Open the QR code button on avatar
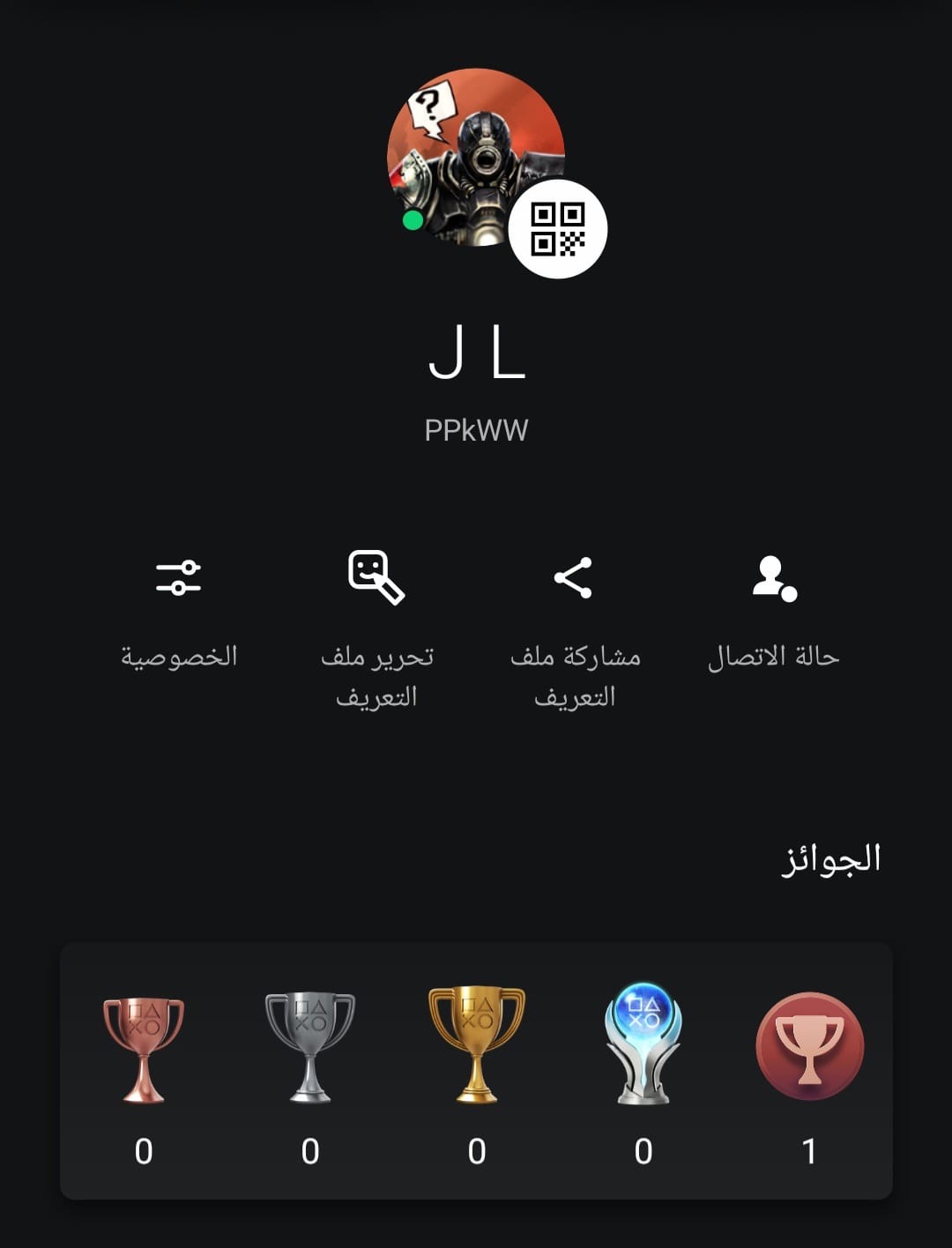The width and height of the screenshot is (952, 1248). click(557, 229)
